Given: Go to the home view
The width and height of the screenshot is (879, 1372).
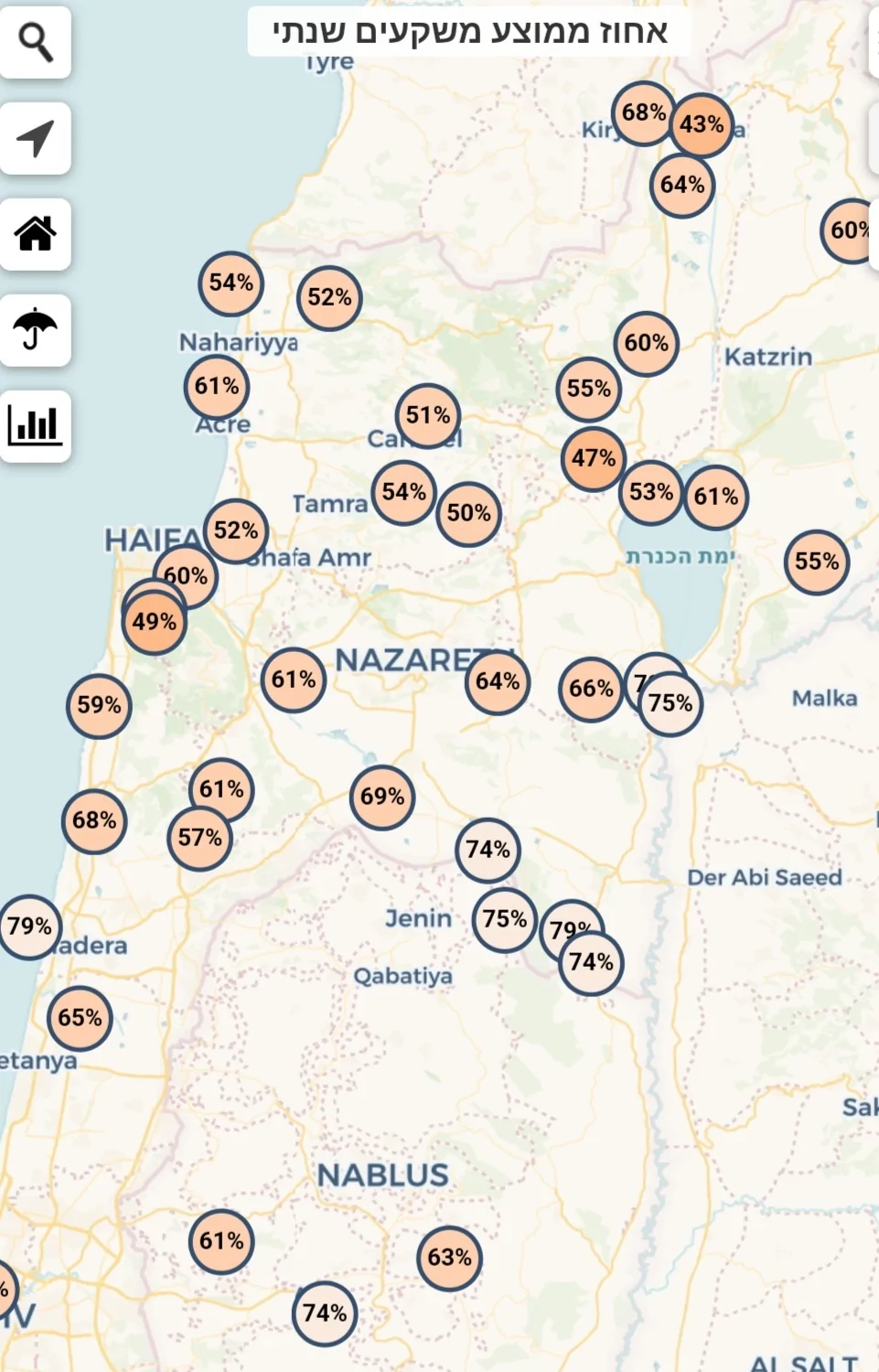Looking at the screenshot, I should [36, 234].
